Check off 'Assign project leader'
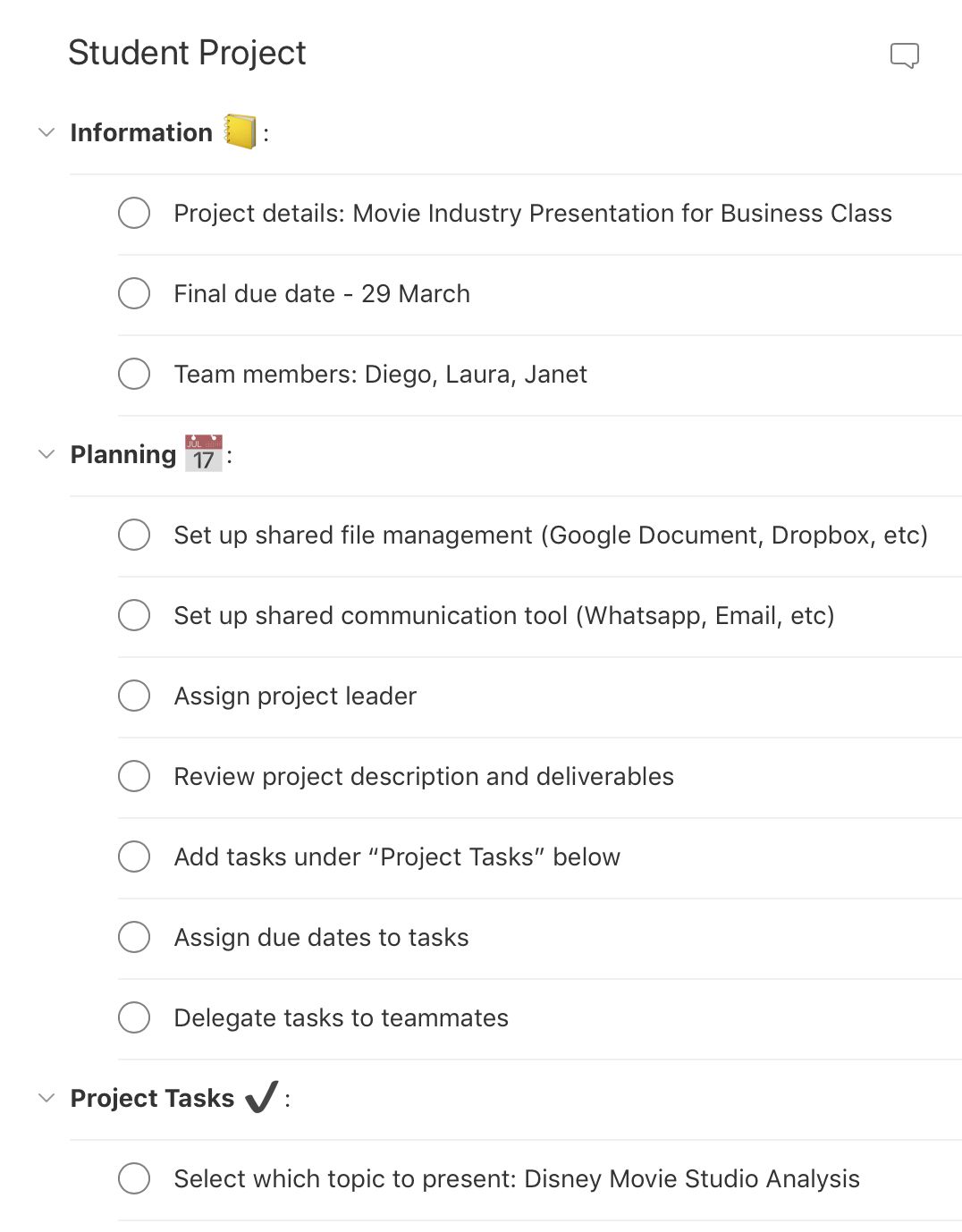 click(134, 696)
